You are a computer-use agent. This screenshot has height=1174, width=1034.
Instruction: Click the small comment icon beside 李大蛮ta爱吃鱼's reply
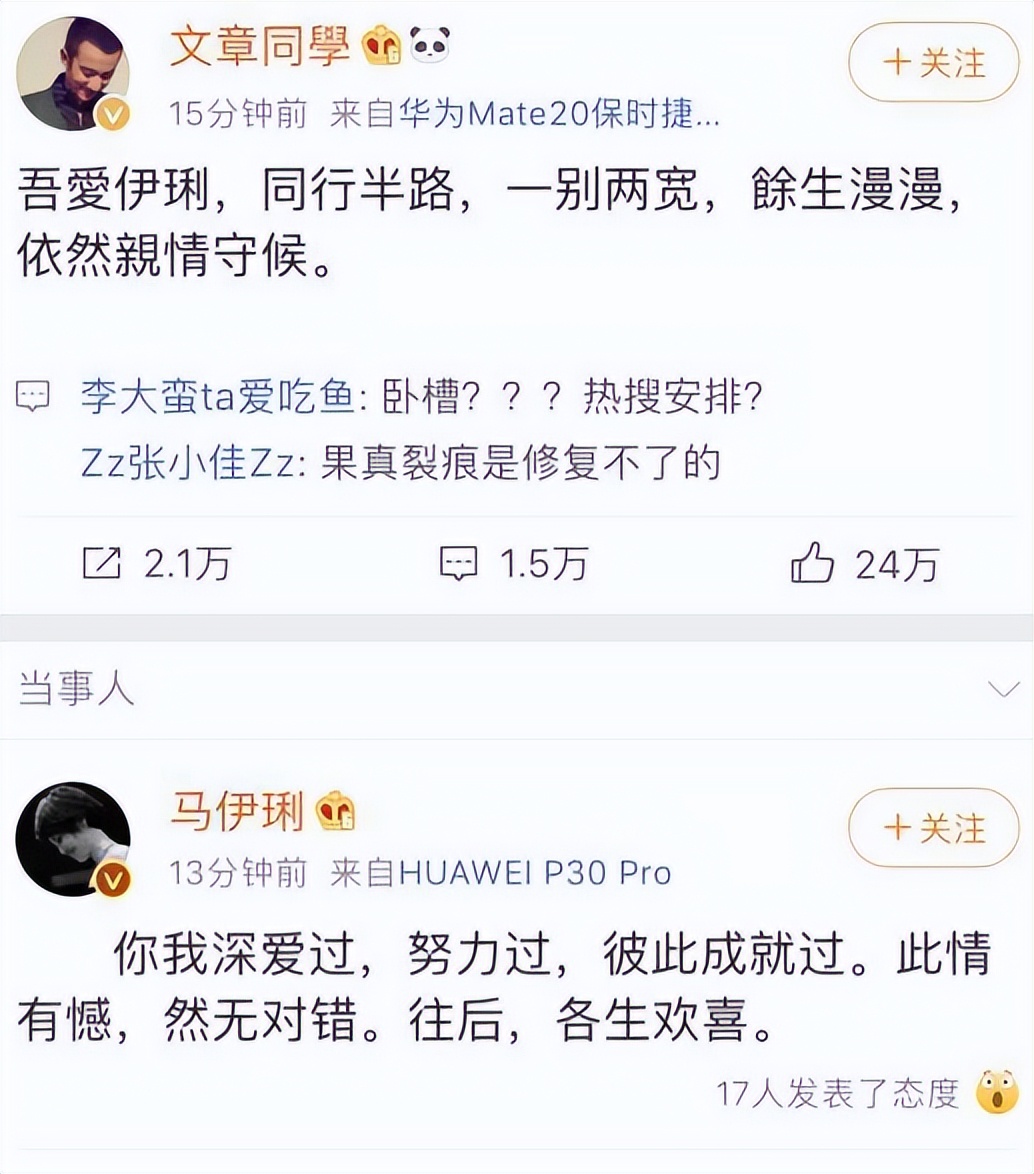35,395
